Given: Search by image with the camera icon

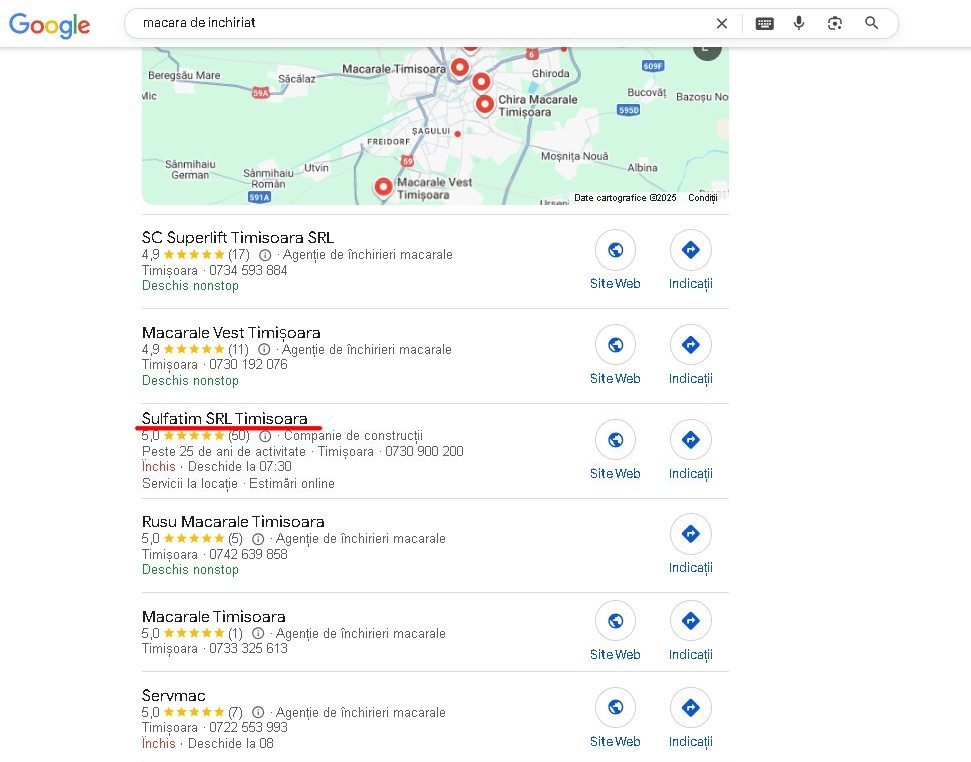Looking at the screenshot, I should (835, 23).
